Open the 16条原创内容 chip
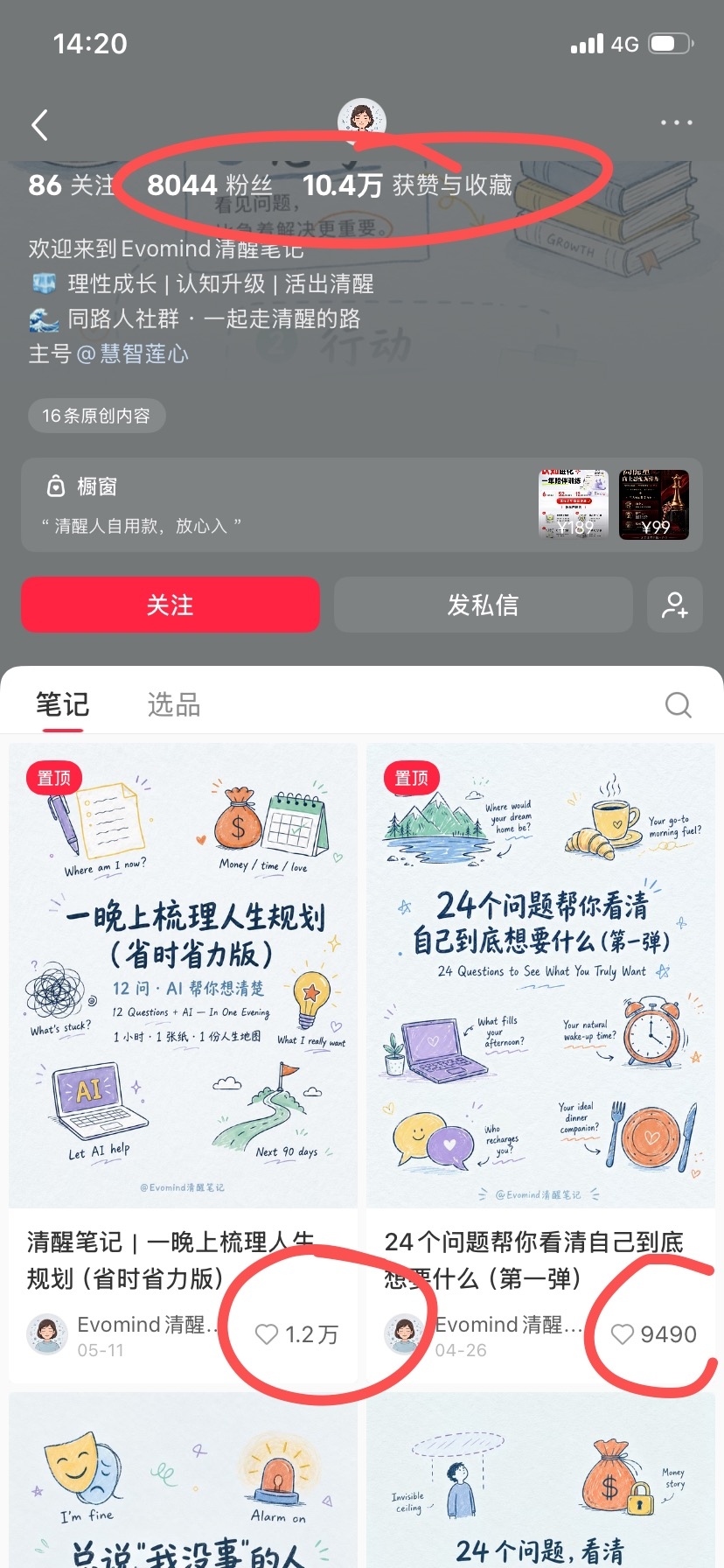 [96, 416]
